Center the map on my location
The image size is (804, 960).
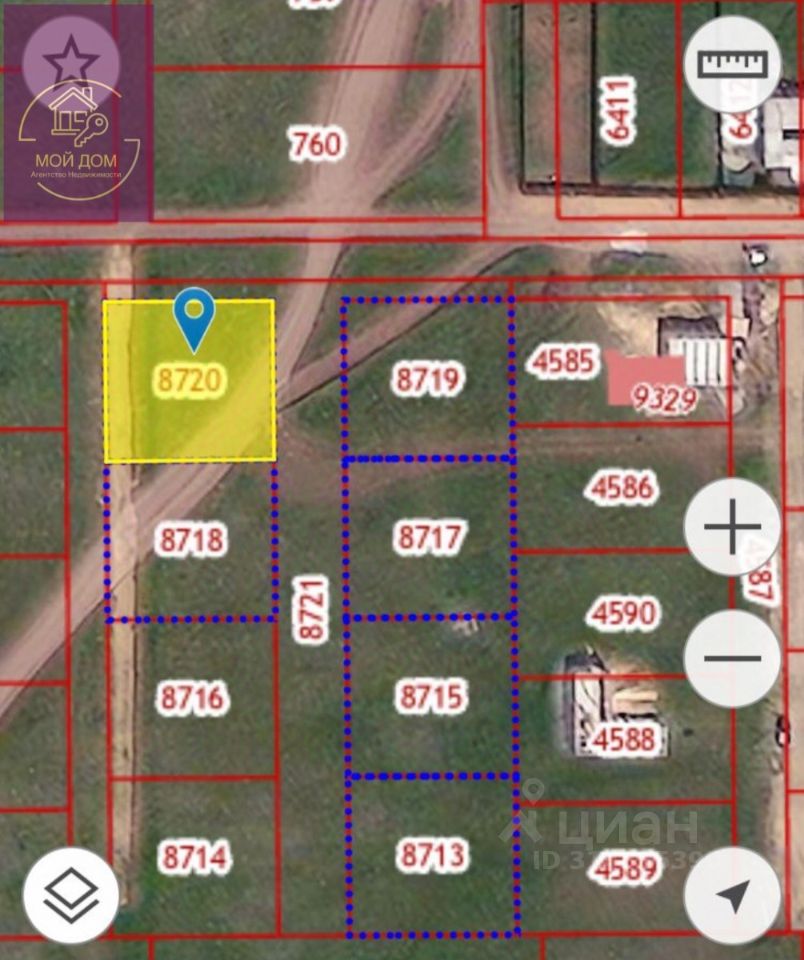[732, 895]
